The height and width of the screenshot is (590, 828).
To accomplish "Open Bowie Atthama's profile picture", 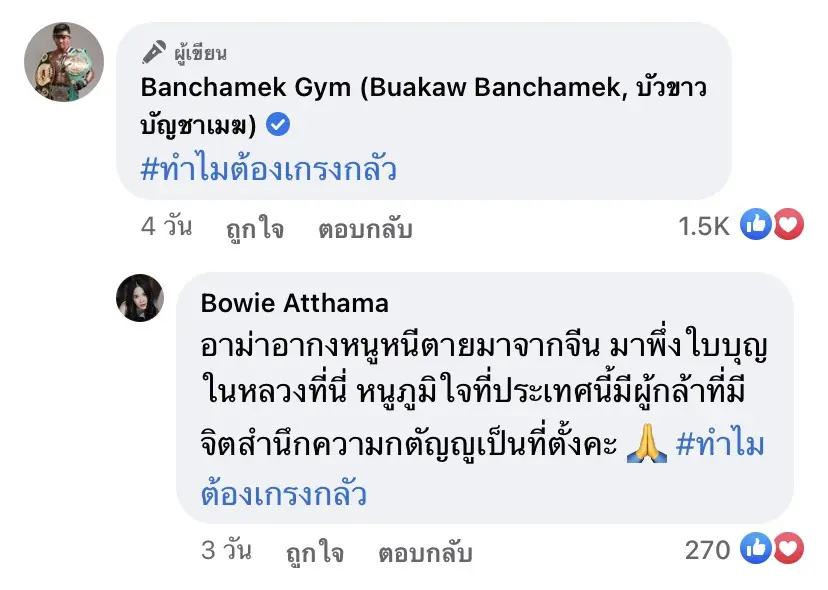I will [140, 298].
